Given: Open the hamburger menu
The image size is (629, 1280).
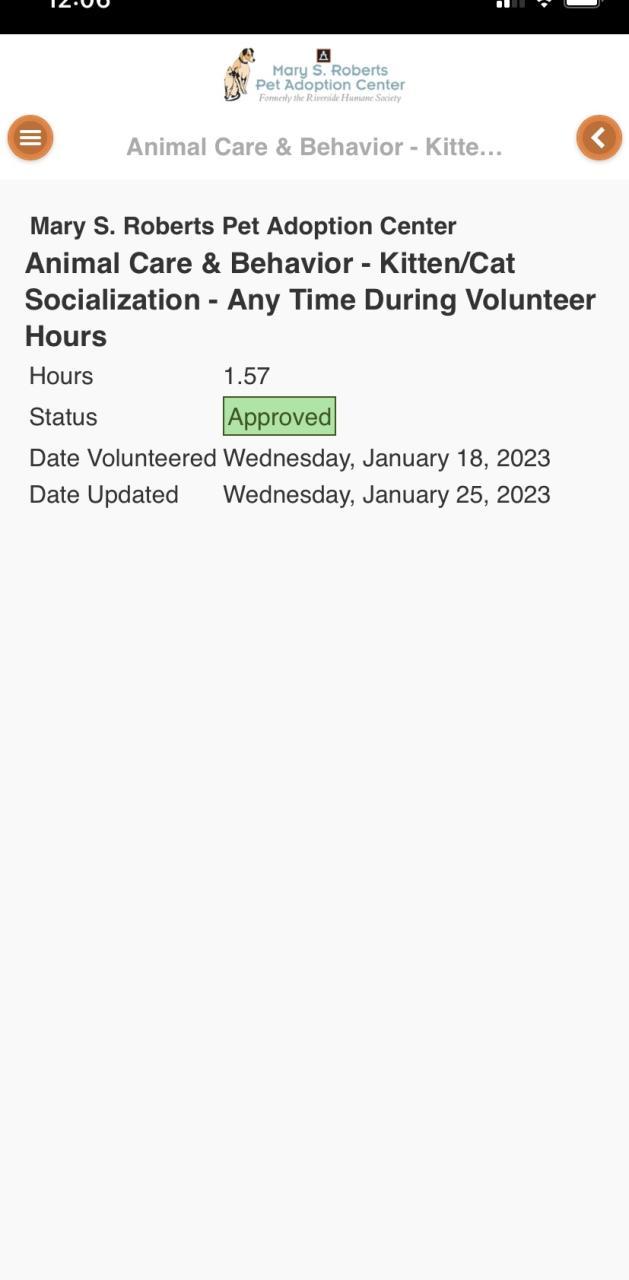Looking at the screenshot, I should 30,138.
